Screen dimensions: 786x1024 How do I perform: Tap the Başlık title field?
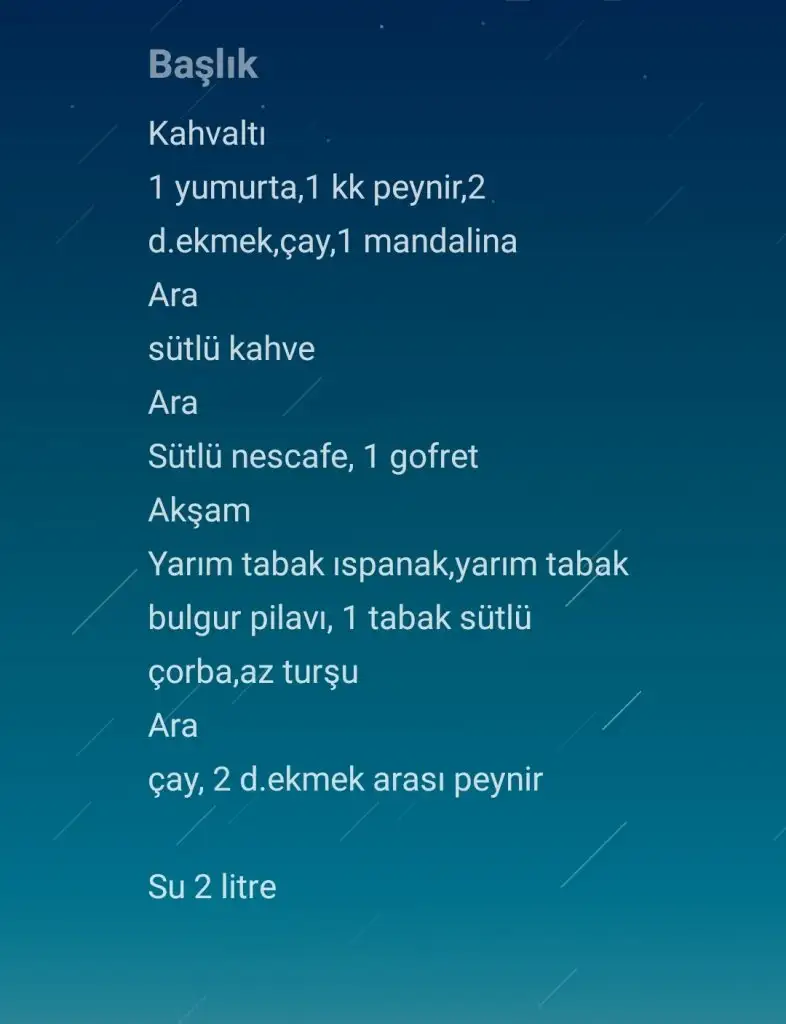[203, 65]
